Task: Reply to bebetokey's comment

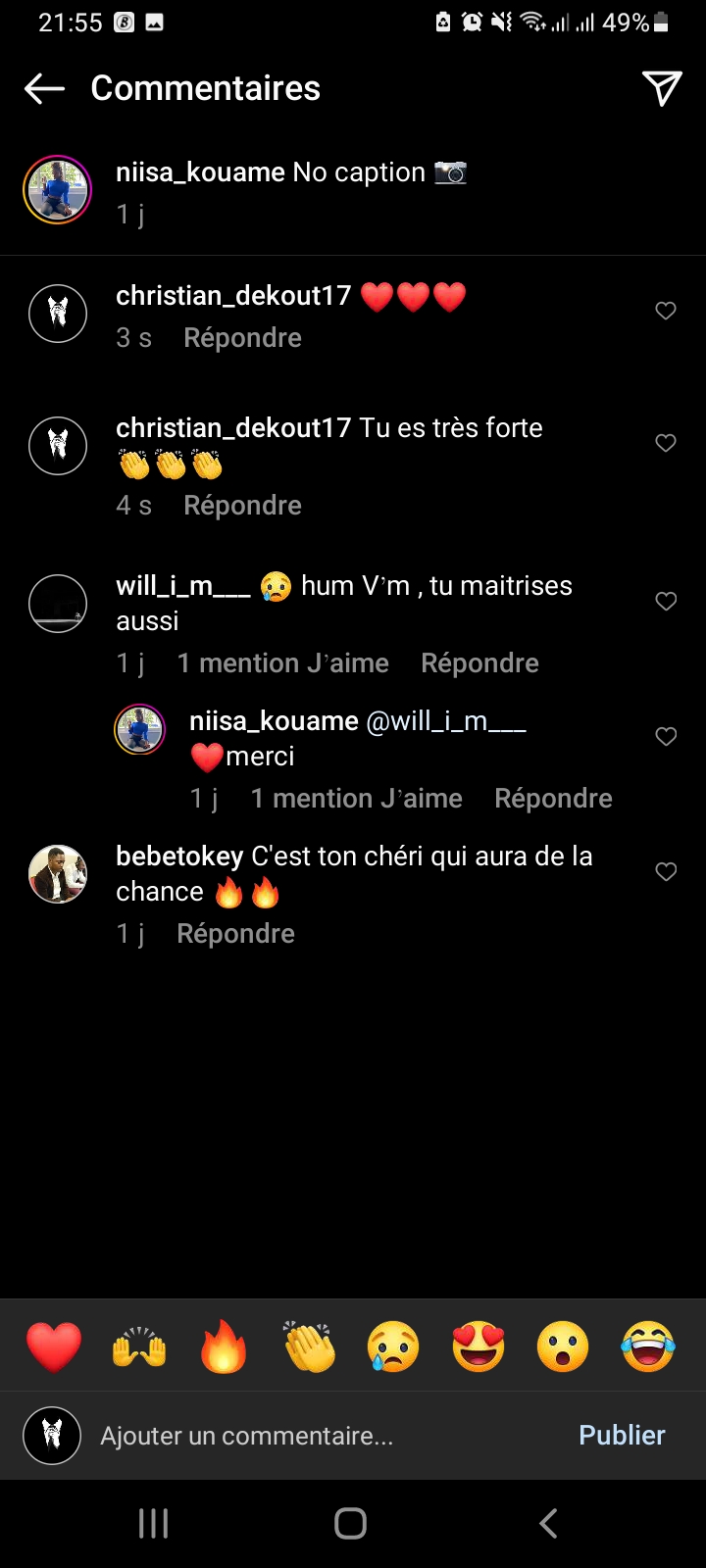Action: coord(235,934)
